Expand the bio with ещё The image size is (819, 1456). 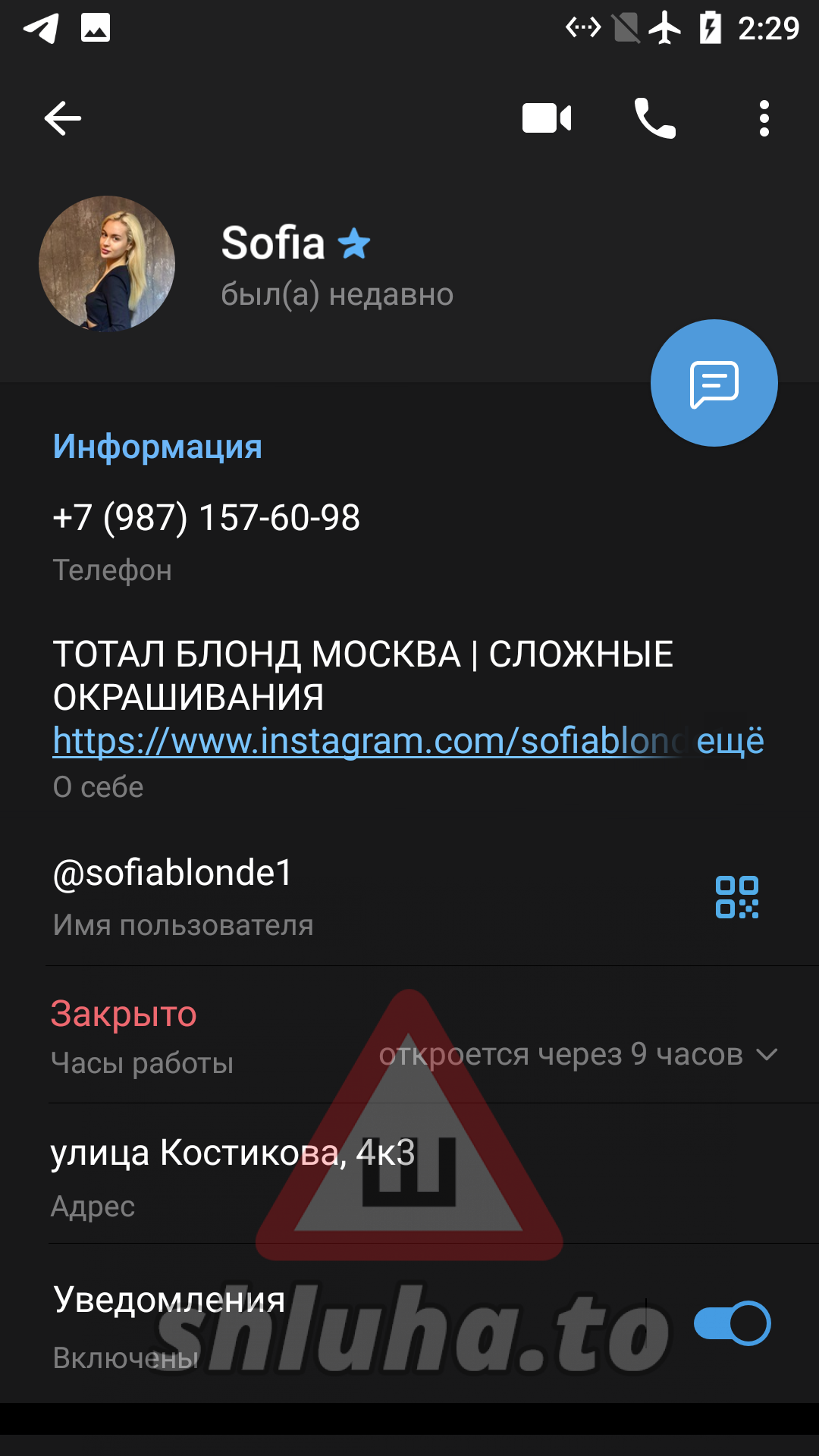pos(730,741)
